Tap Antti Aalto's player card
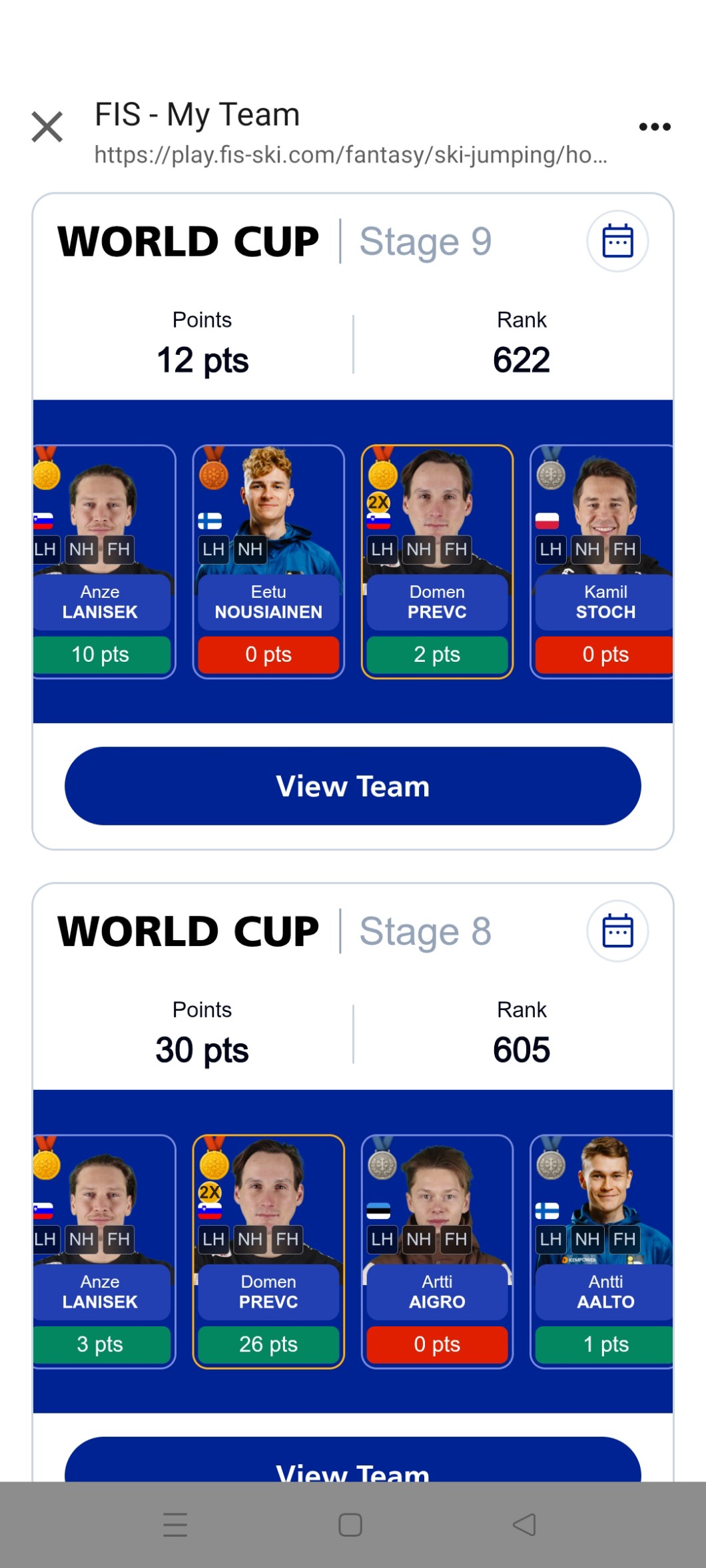This screenshot has width=706, height=1568. coord(603,1252)
